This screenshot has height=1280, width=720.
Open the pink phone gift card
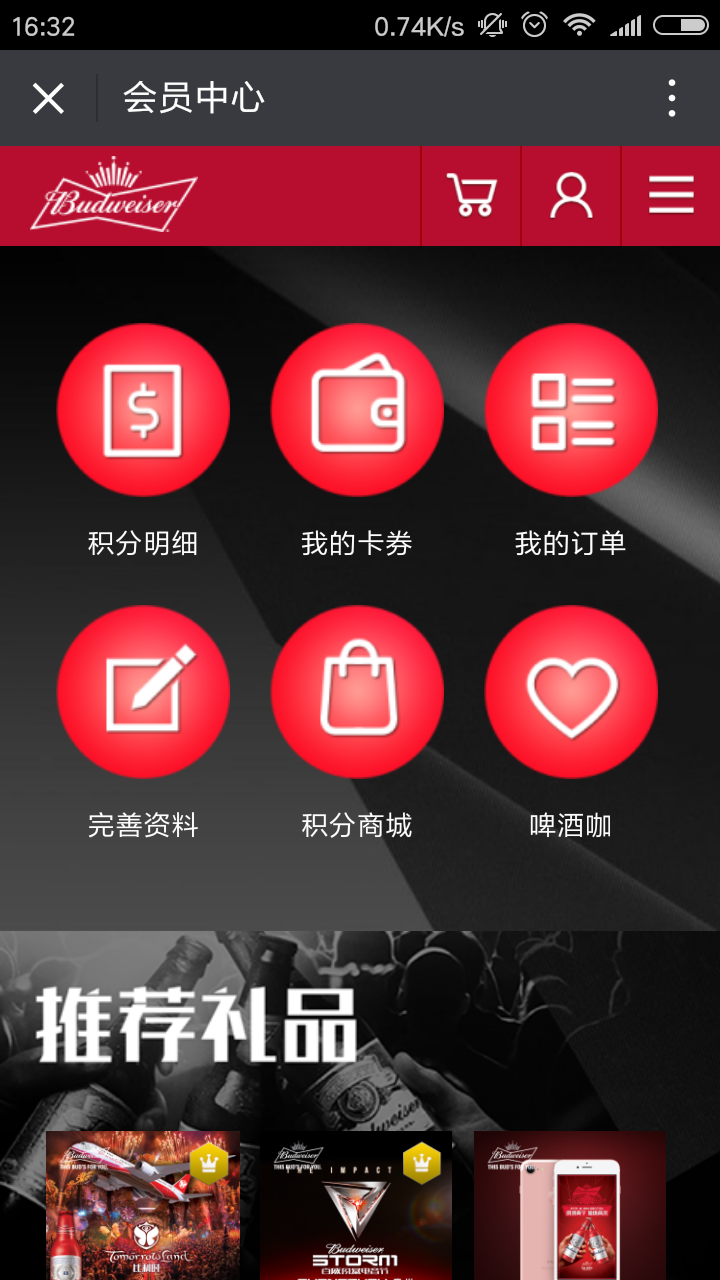pos(570,1205)
